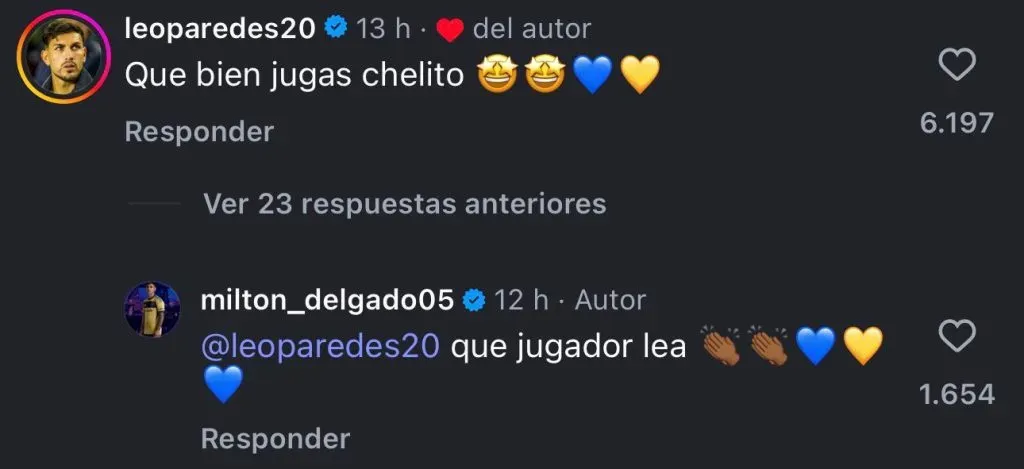
Task: Open the milton_delgado05 username
Action: click(x=328, y=299)
